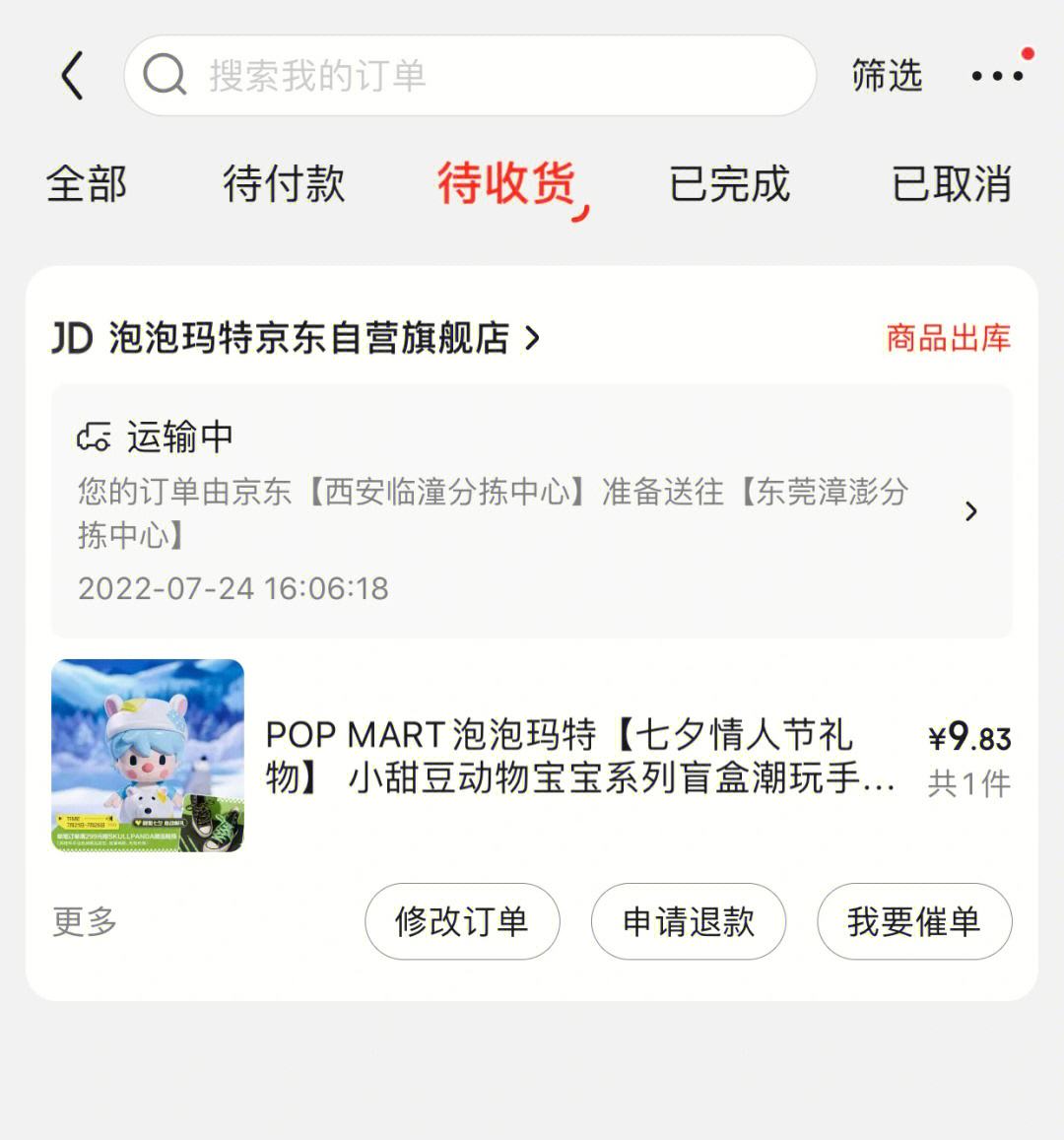Viewport: 1064px width, 1140px height.
Task: Switch to the 全部 tab
Action: click(x=87, y=184)
